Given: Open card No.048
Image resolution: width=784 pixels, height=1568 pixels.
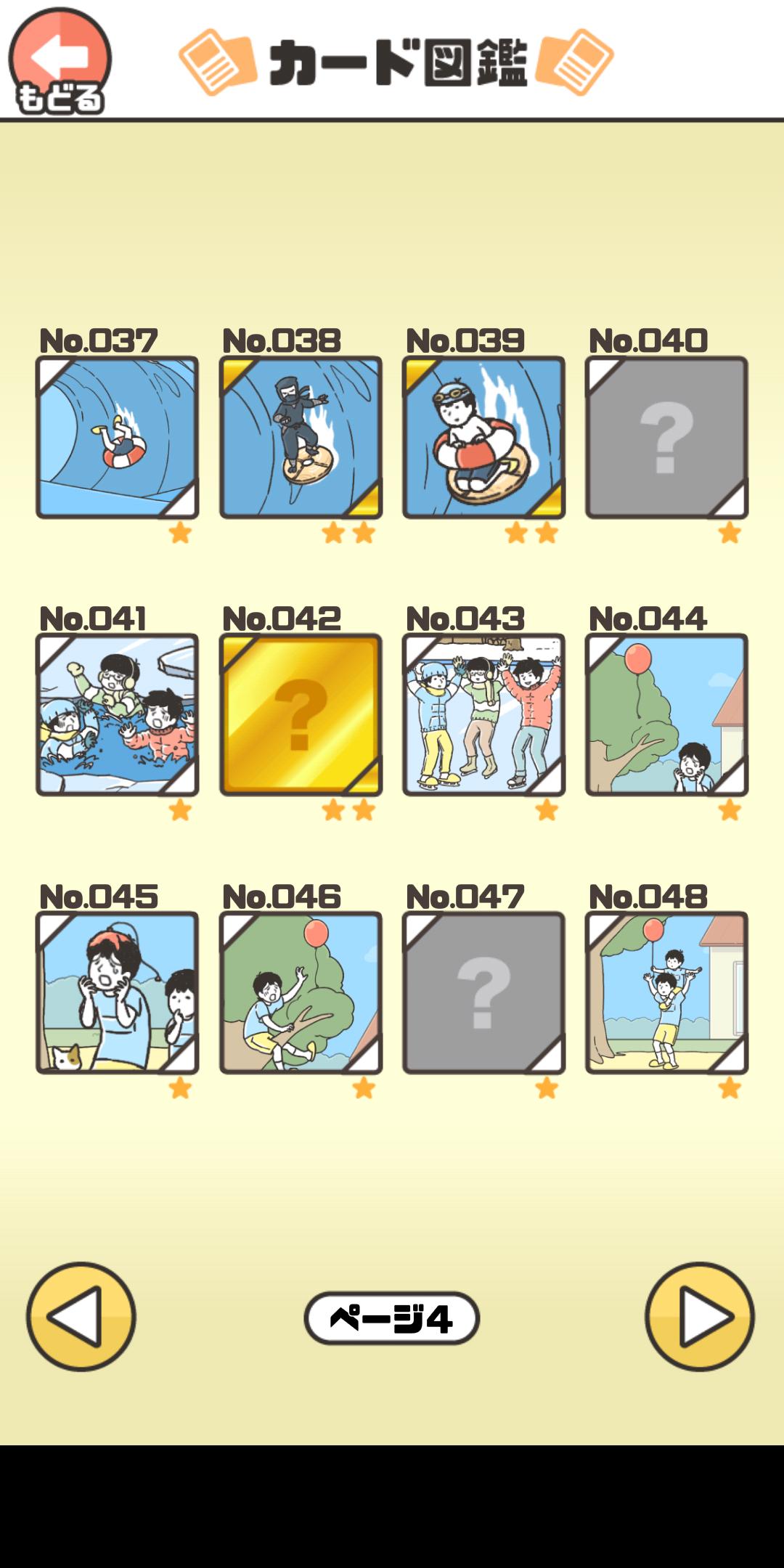Looking at the screenshot, I should point(666,993).
